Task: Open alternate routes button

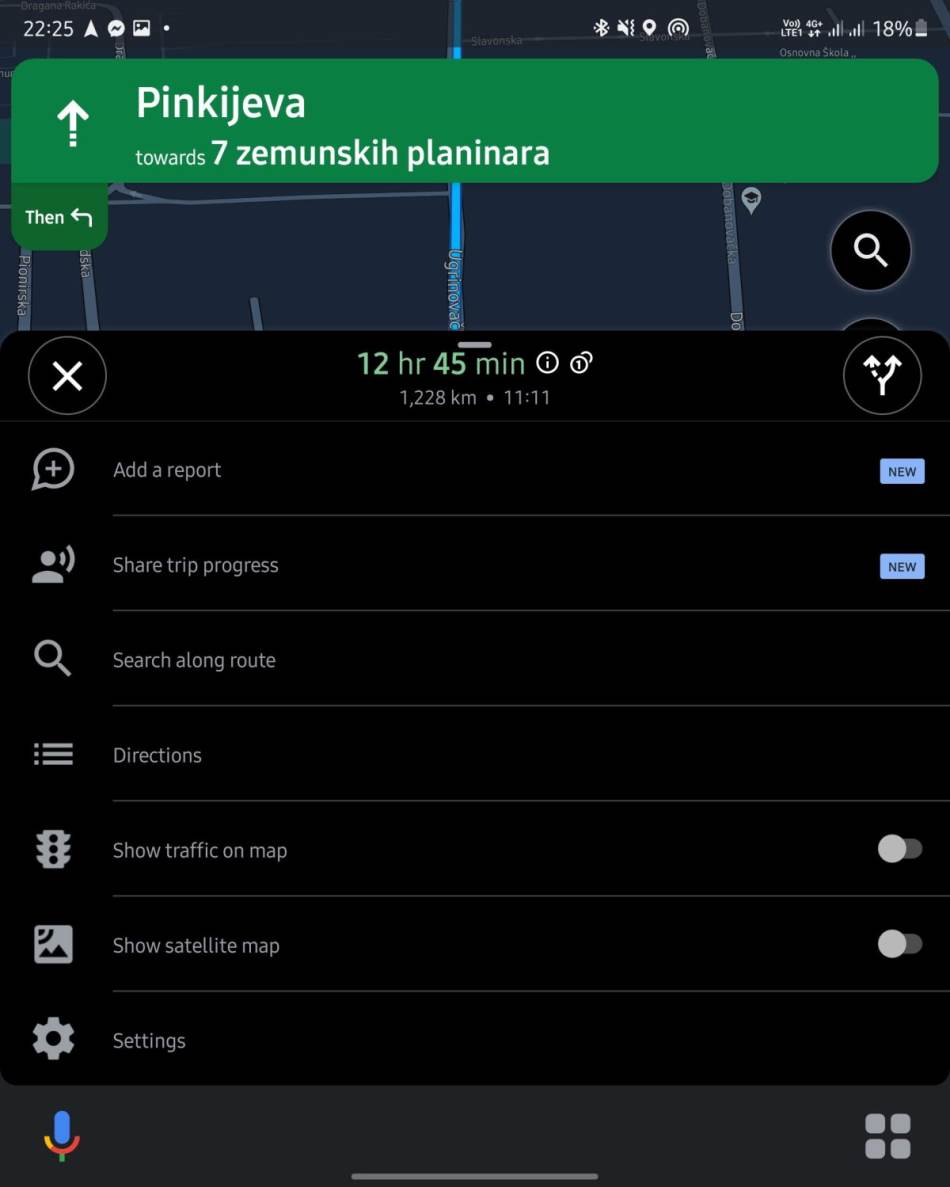Action: click(x=882, y=376)
